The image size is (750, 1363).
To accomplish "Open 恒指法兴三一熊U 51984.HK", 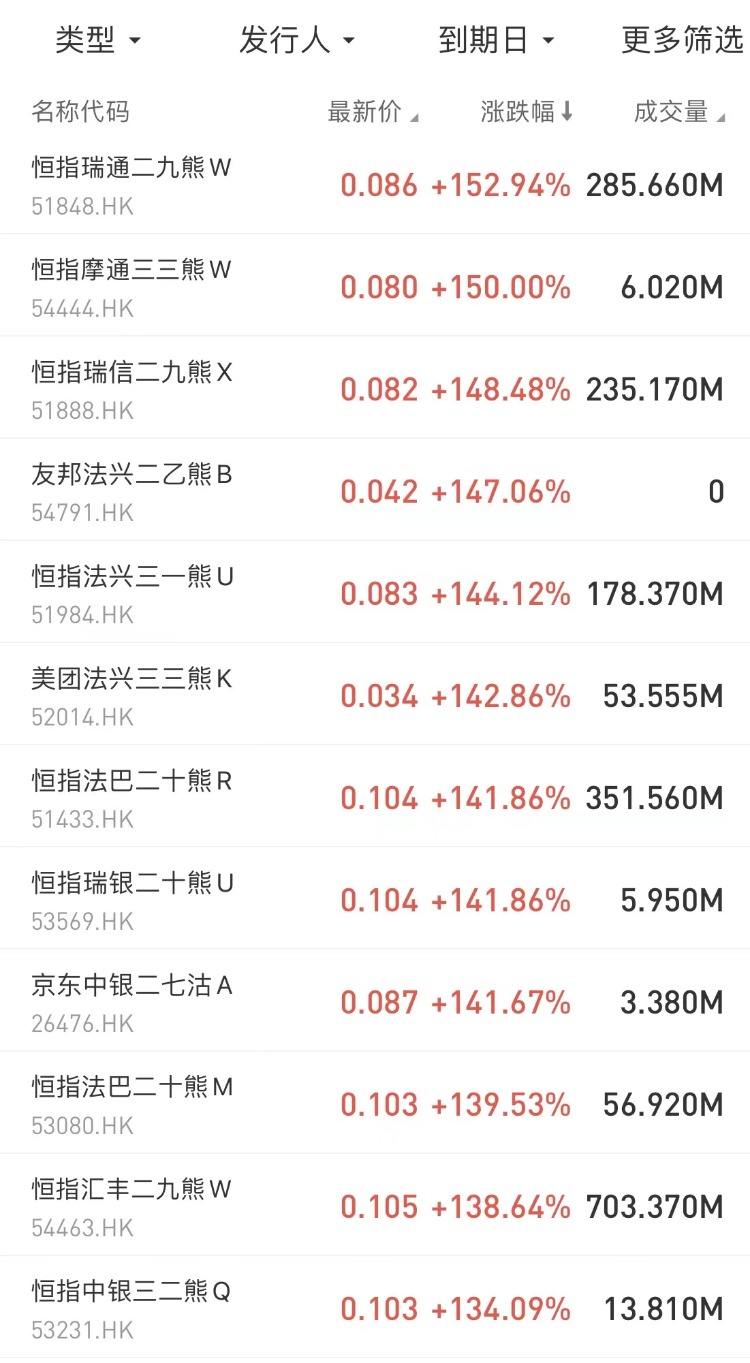I will click(x=375, y=593).
